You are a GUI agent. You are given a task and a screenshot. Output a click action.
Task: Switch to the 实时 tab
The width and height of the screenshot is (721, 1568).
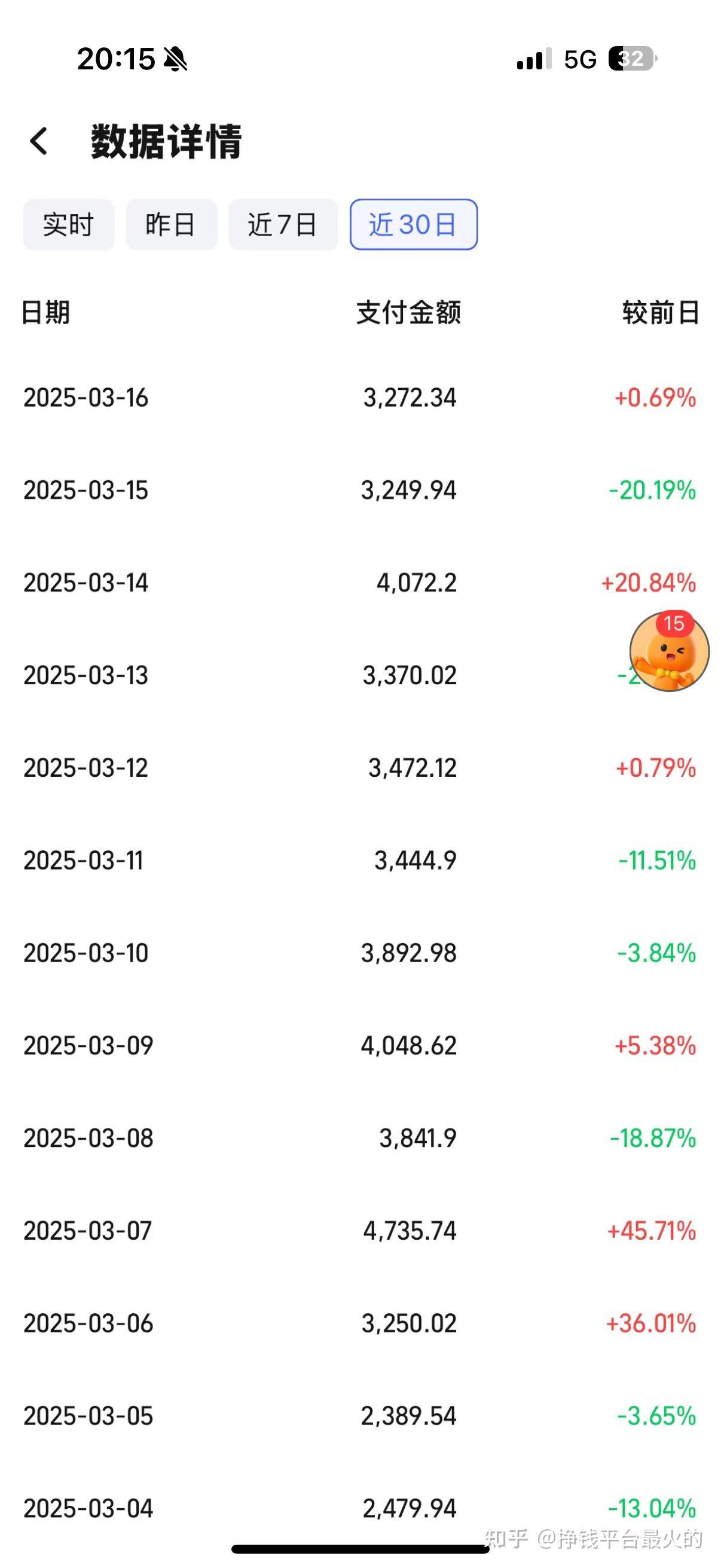pyautogui.click(x=69, y=225)
